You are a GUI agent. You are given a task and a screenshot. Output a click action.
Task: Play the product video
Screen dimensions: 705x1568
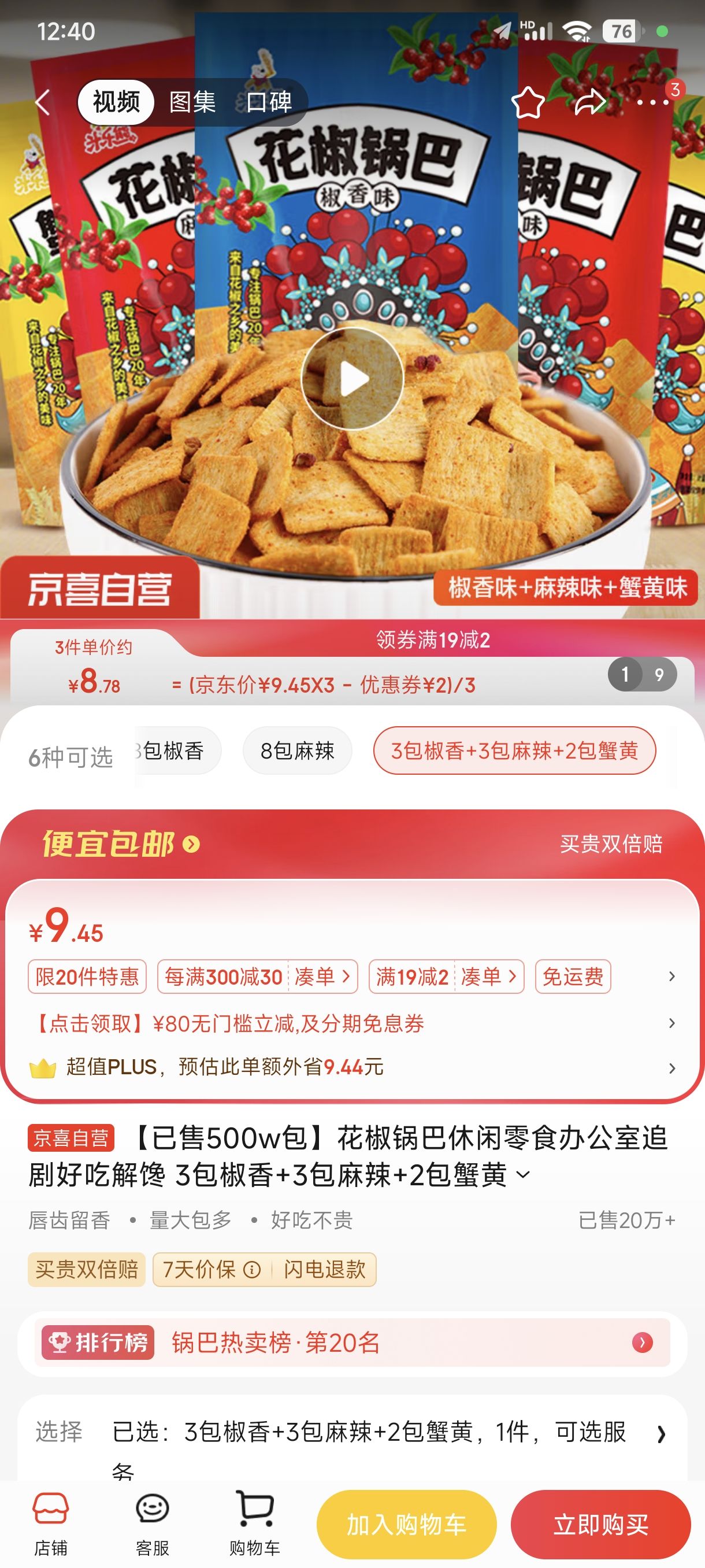point(352,379)
